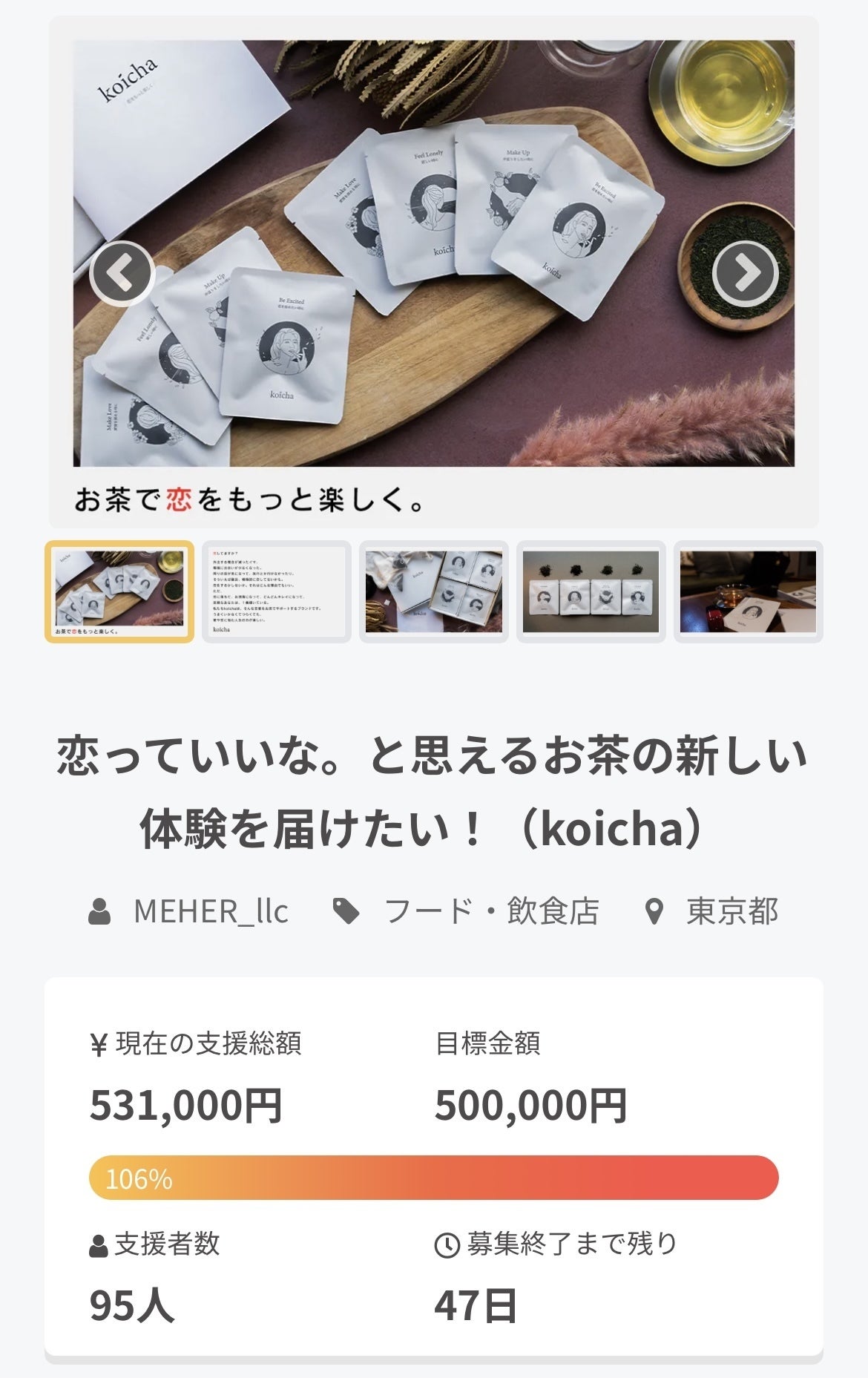Go to the previous carousel image

pyautogui.click(x=122, y=273)
